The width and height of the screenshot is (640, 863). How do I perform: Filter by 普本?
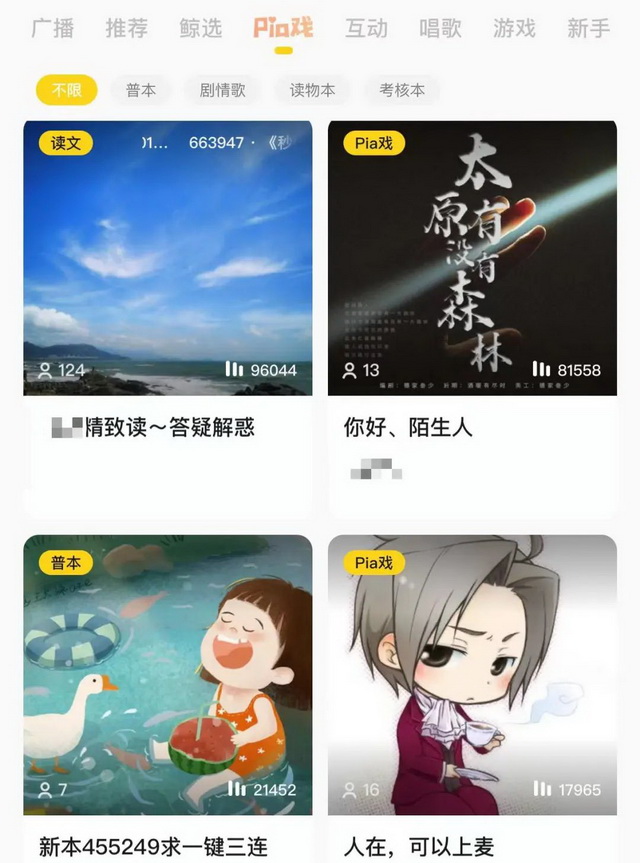point(141,90)
